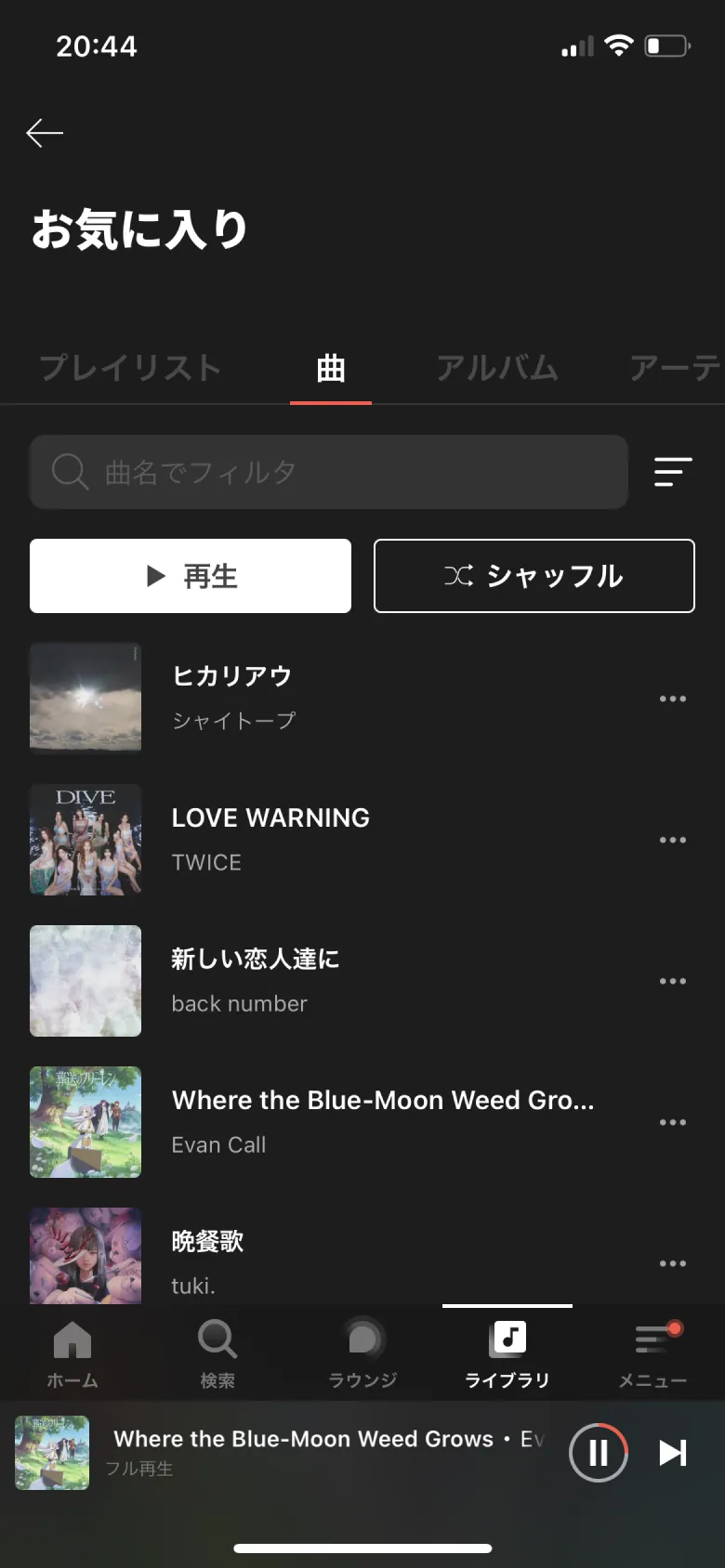Switch to the プレイリスト tab
The height and width of the screenshot is (1568, 725).
[x=129, y=369]
